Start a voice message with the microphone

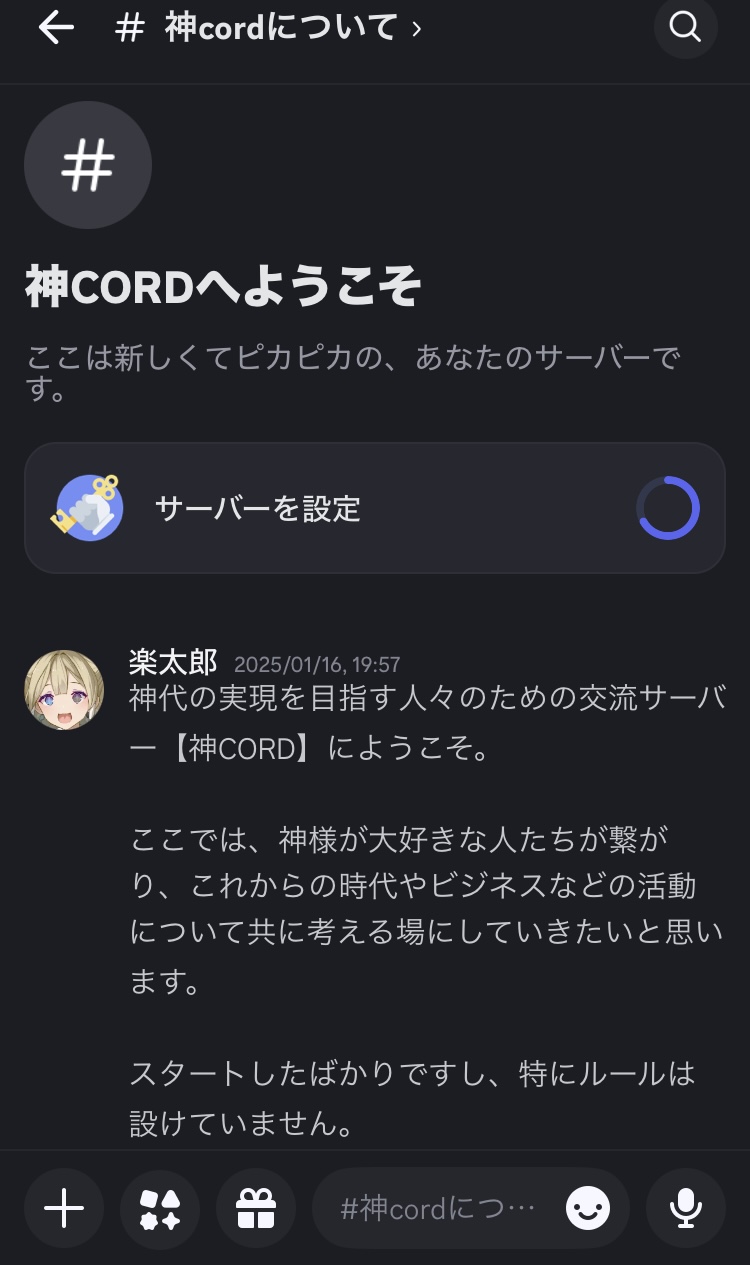pos(686,1209)
